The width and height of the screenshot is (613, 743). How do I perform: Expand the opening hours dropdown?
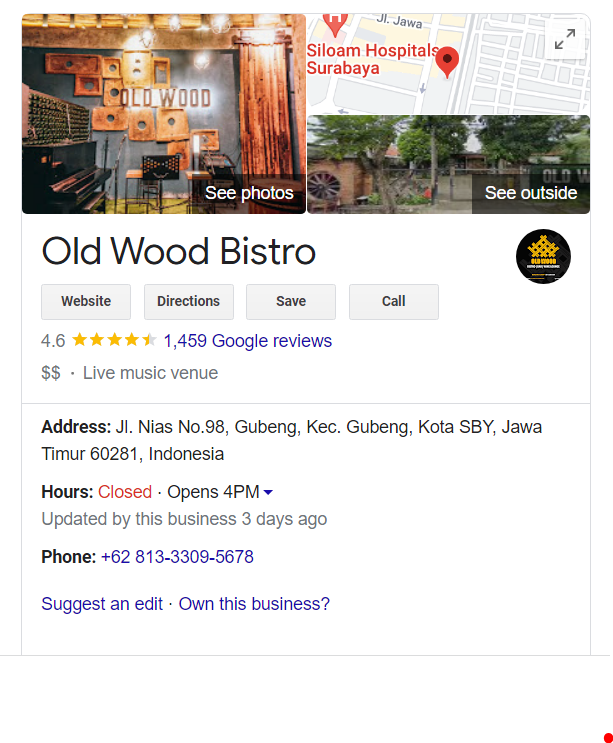pyautogui.click(x=268, y=492)
